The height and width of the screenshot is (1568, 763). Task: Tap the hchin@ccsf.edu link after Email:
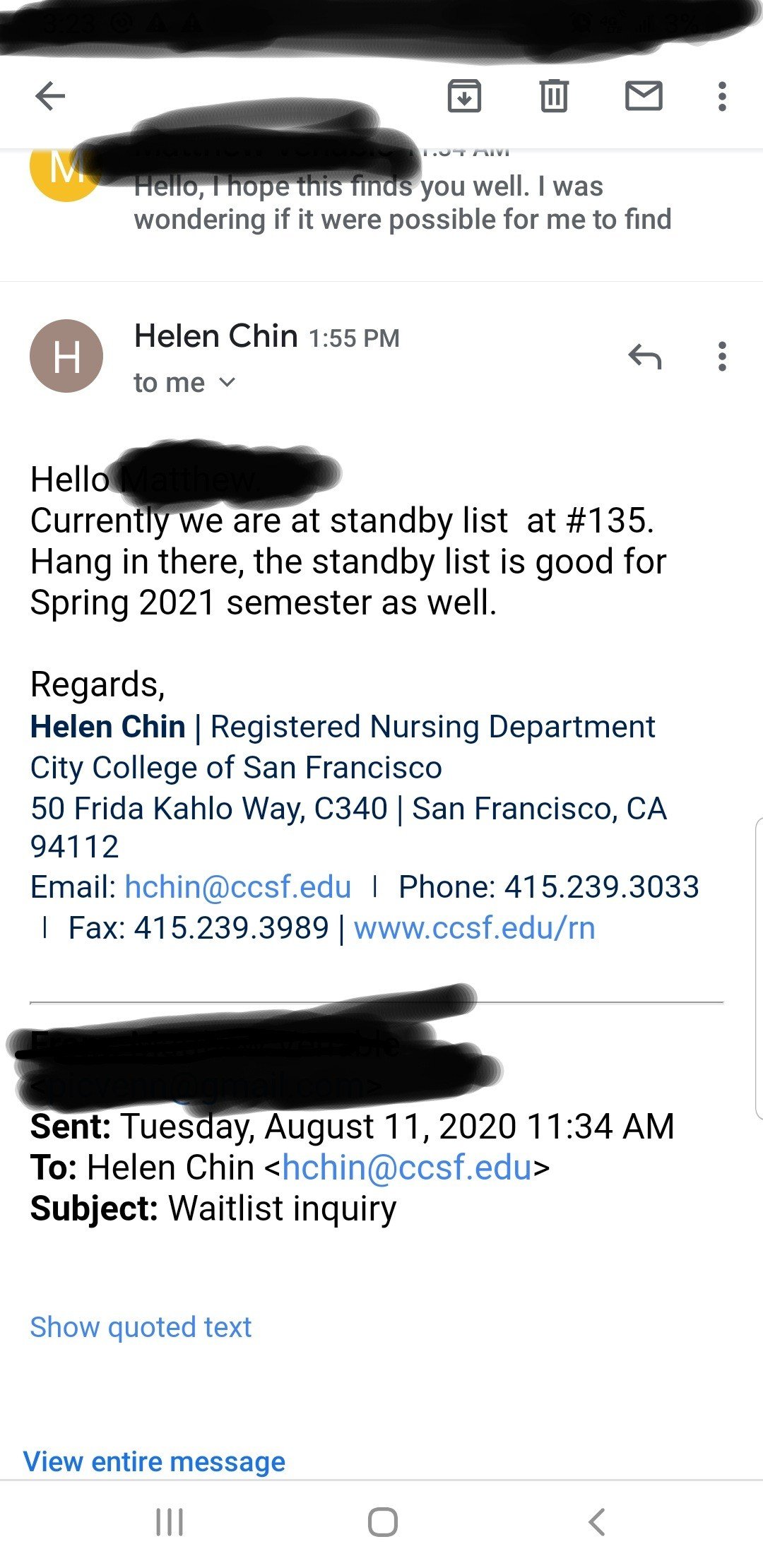tap(238, 886)
